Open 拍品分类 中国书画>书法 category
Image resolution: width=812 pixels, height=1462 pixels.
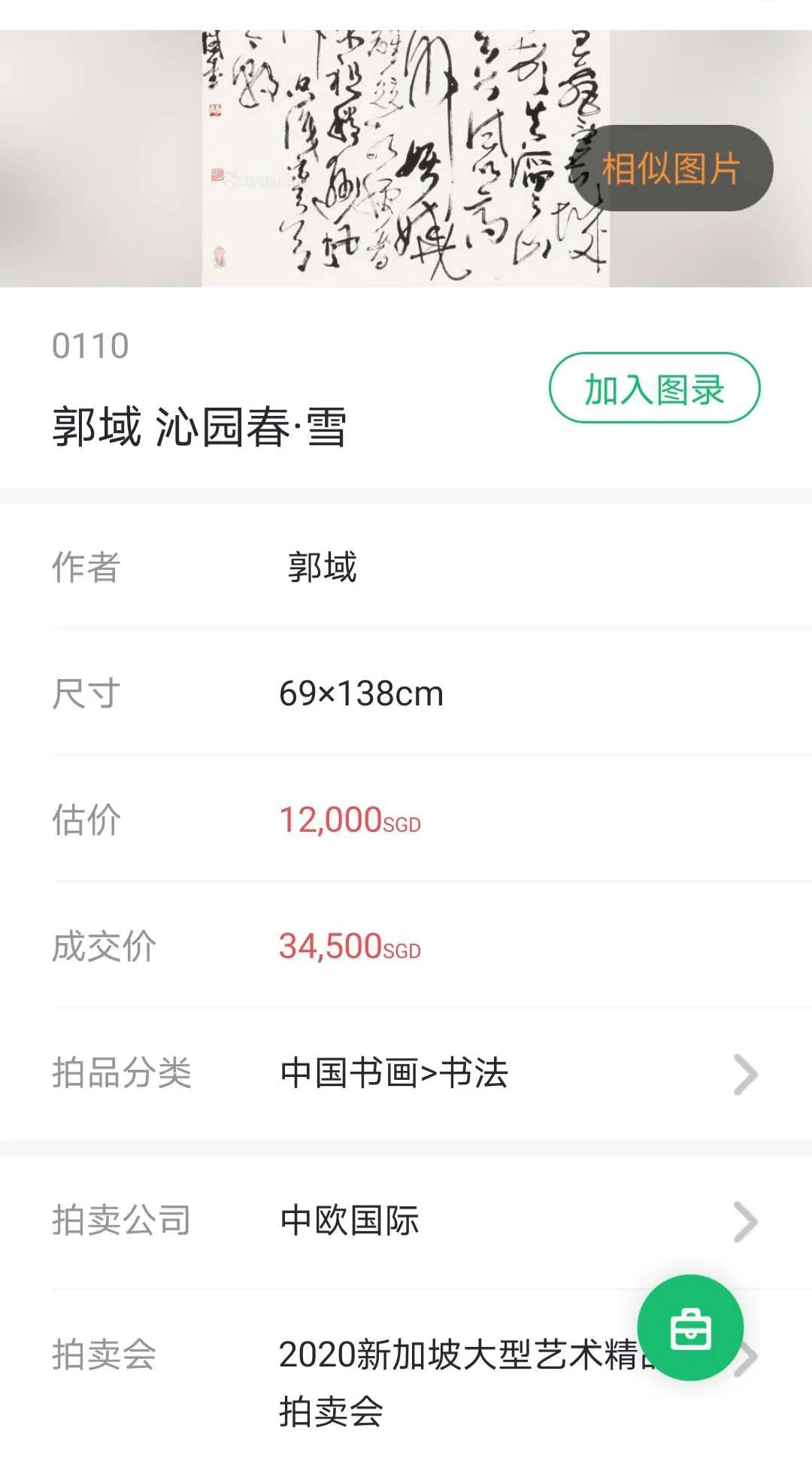click(x=406, y=1073)
